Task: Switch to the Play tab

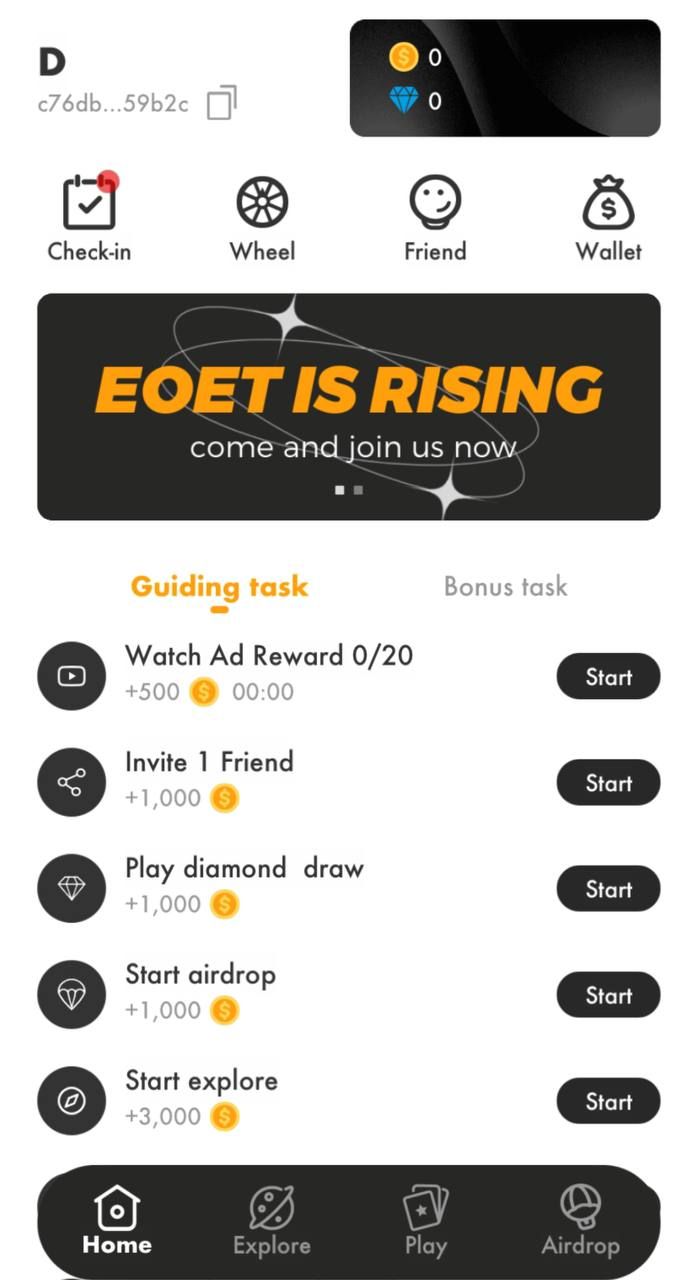Action: [425, 1220]
